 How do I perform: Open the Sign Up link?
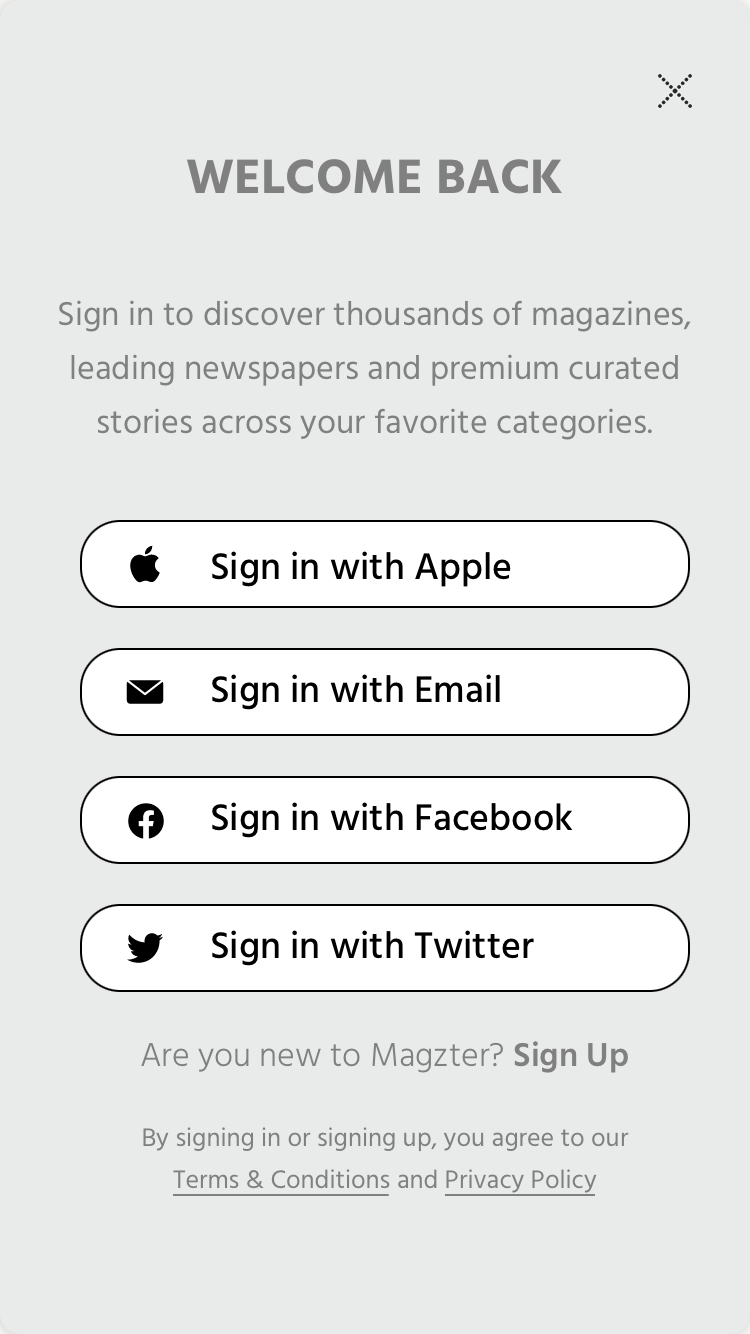571,1055
